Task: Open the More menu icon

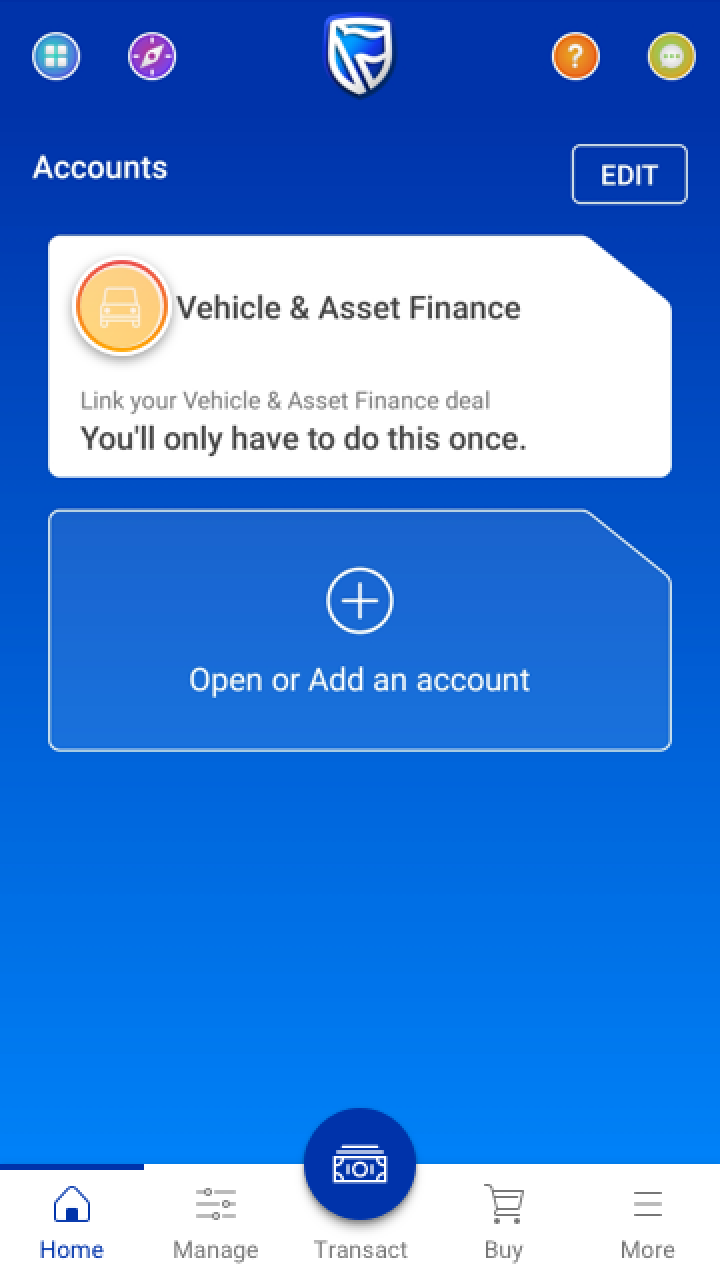Action: coord(647,1204)
